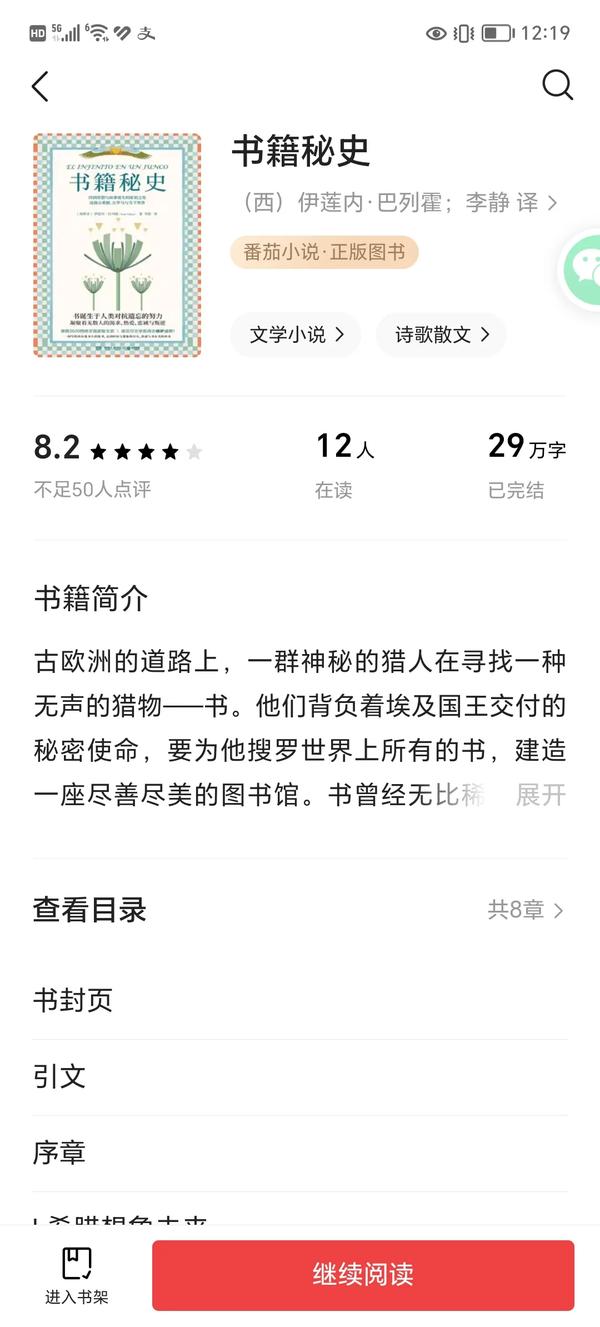Screen dimensions: 600x1327
Task: Tap the floating WeChat share icon
Action: pyautogui.click(x=583, y=268)
